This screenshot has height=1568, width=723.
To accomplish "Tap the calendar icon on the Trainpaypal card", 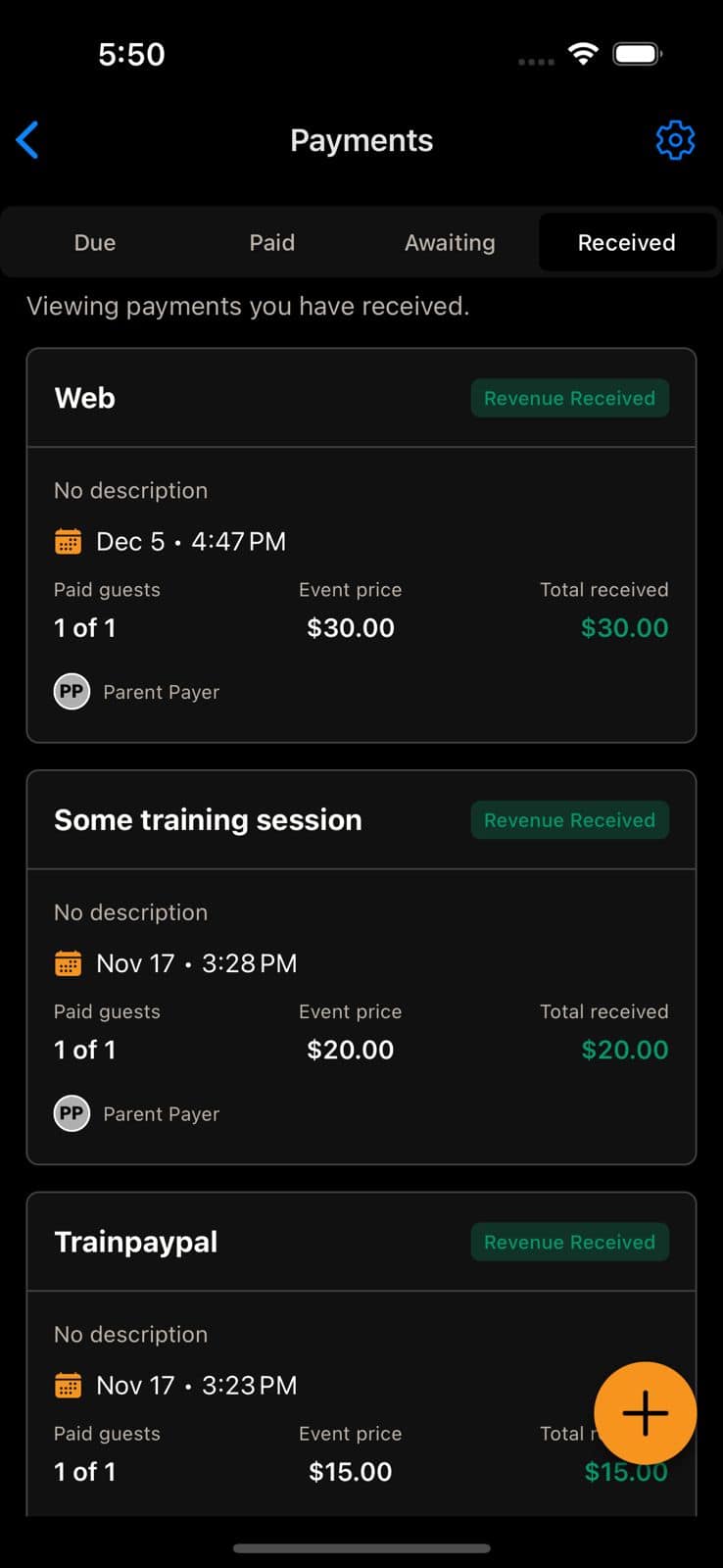I will 67,1385.
